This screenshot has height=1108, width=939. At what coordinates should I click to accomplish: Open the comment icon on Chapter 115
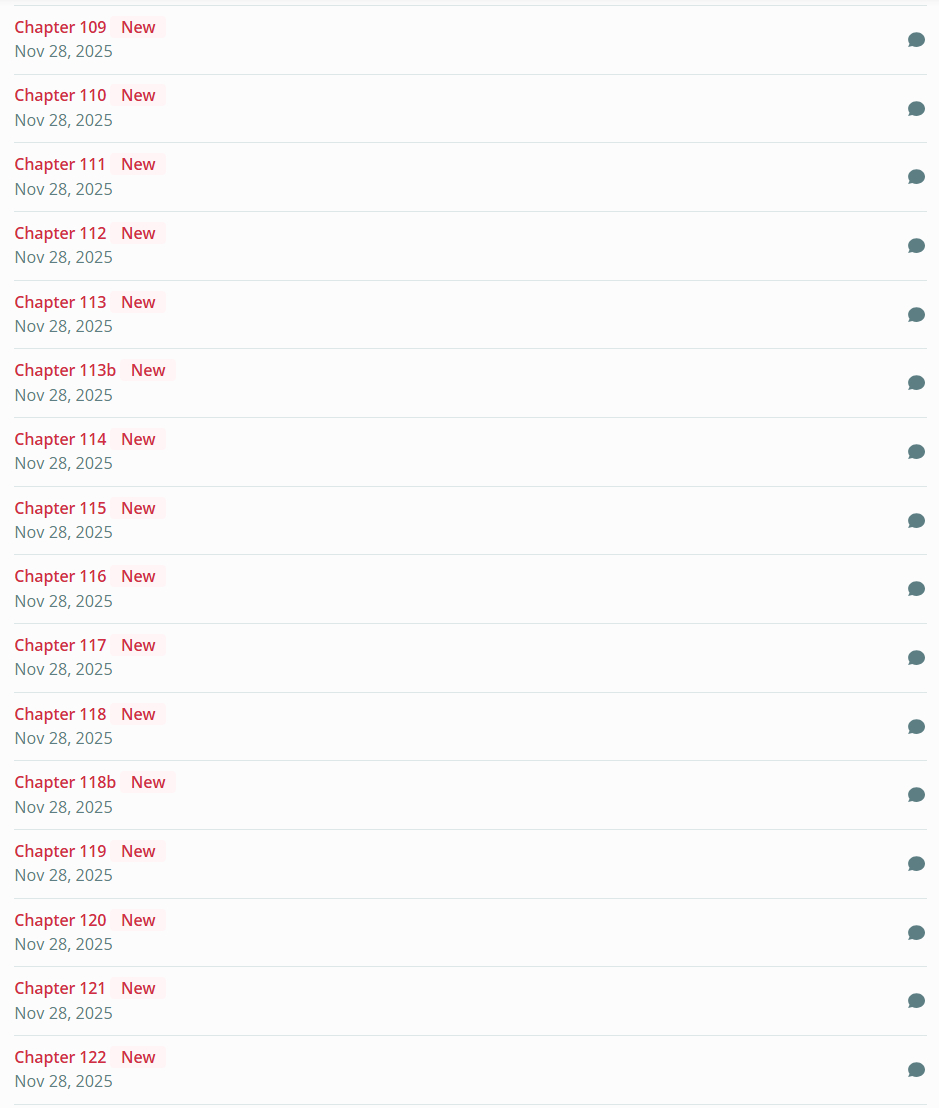916,521
